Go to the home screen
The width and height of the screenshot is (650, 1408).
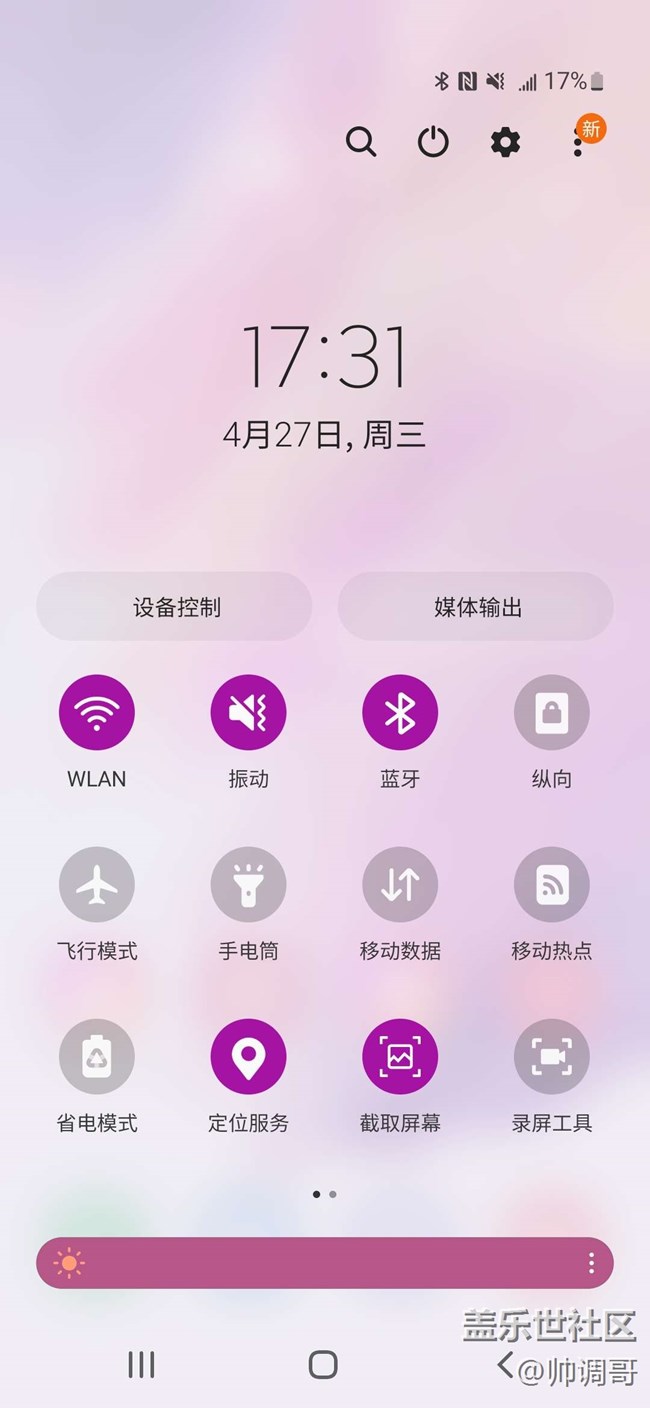323,1364
